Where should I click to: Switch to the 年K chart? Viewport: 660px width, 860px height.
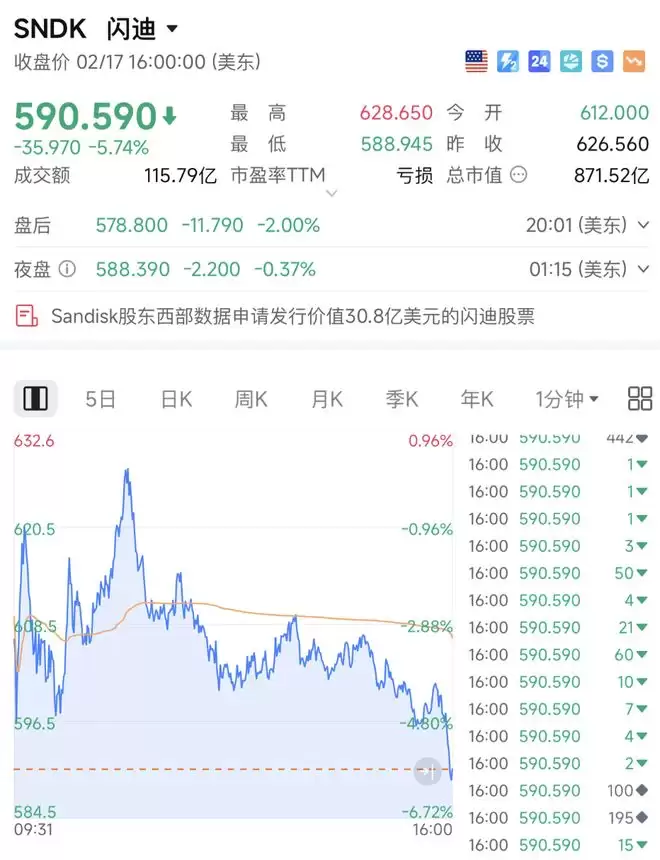(x=476, y=399)
